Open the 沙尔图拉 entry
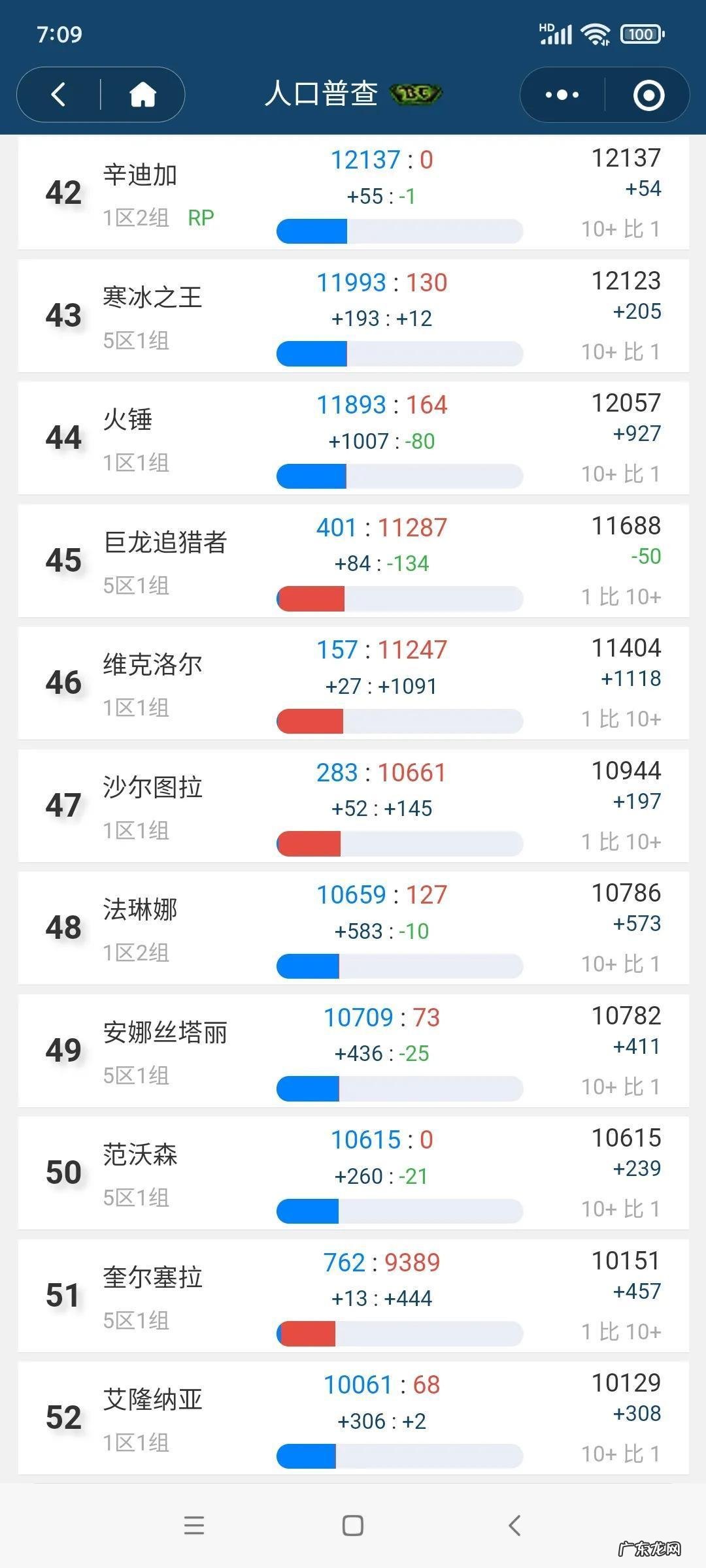706x1568 pixels. [353, 806]
